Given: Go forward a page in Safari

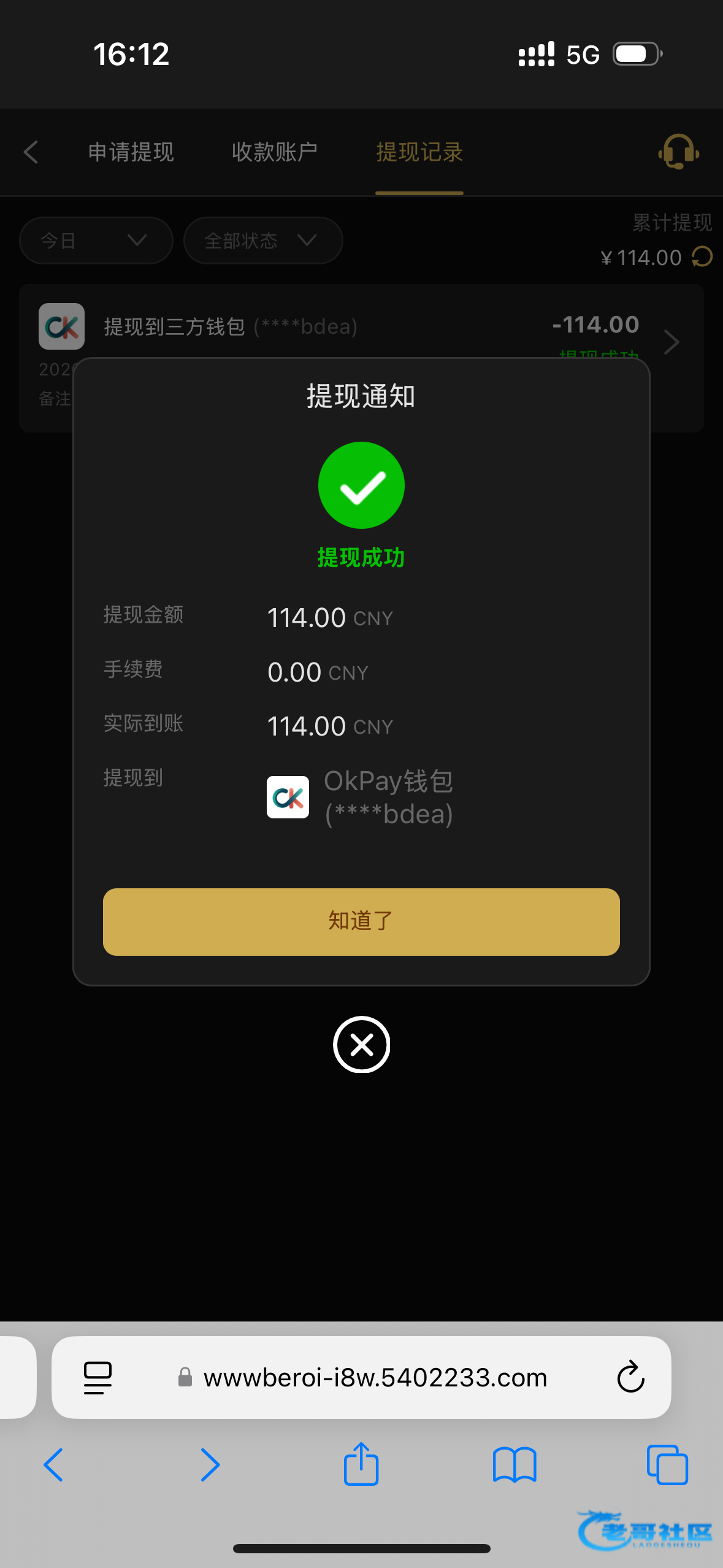Looking at the screenshot, I should point(210,1465).
